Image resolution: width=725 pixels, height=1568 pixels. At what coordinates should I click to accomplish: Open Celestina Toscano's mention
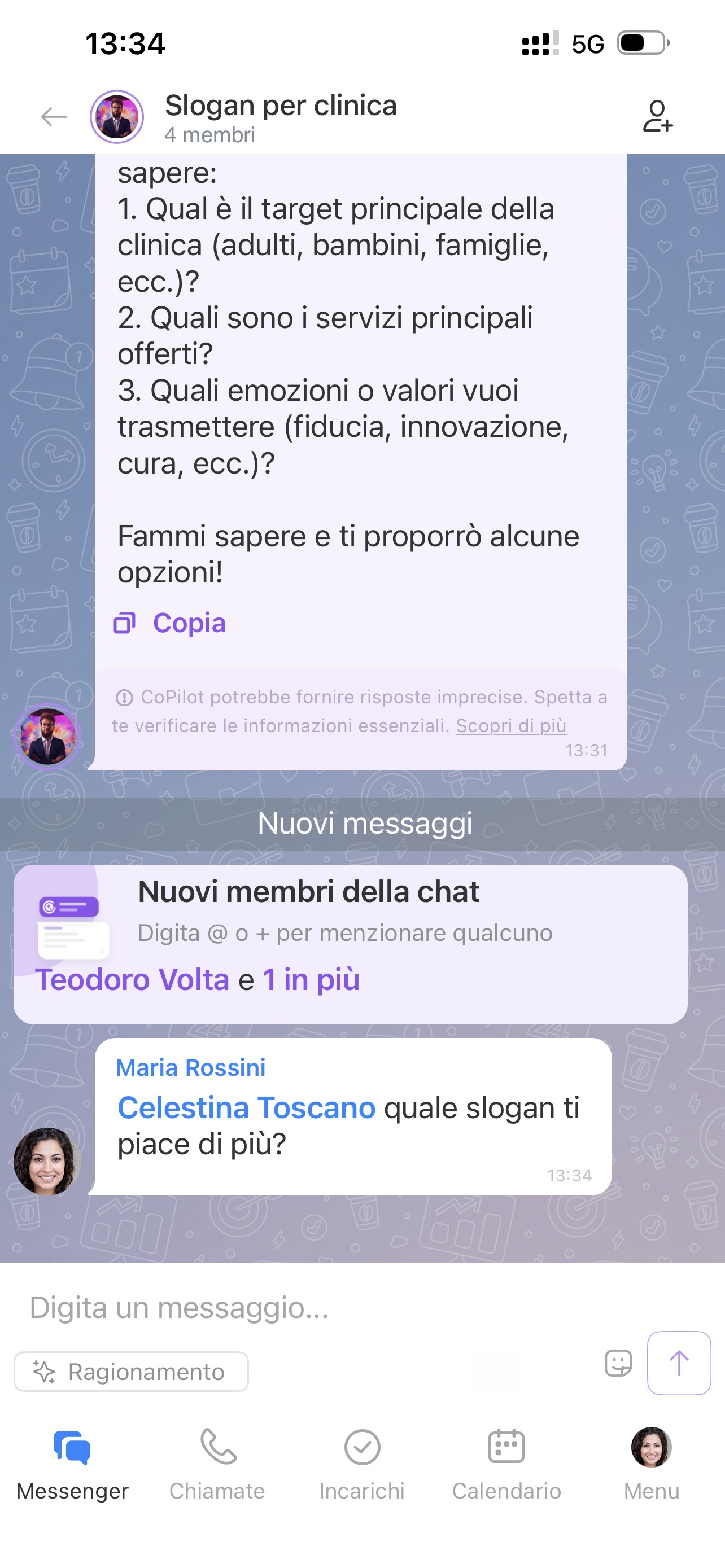pos(246,1107)
